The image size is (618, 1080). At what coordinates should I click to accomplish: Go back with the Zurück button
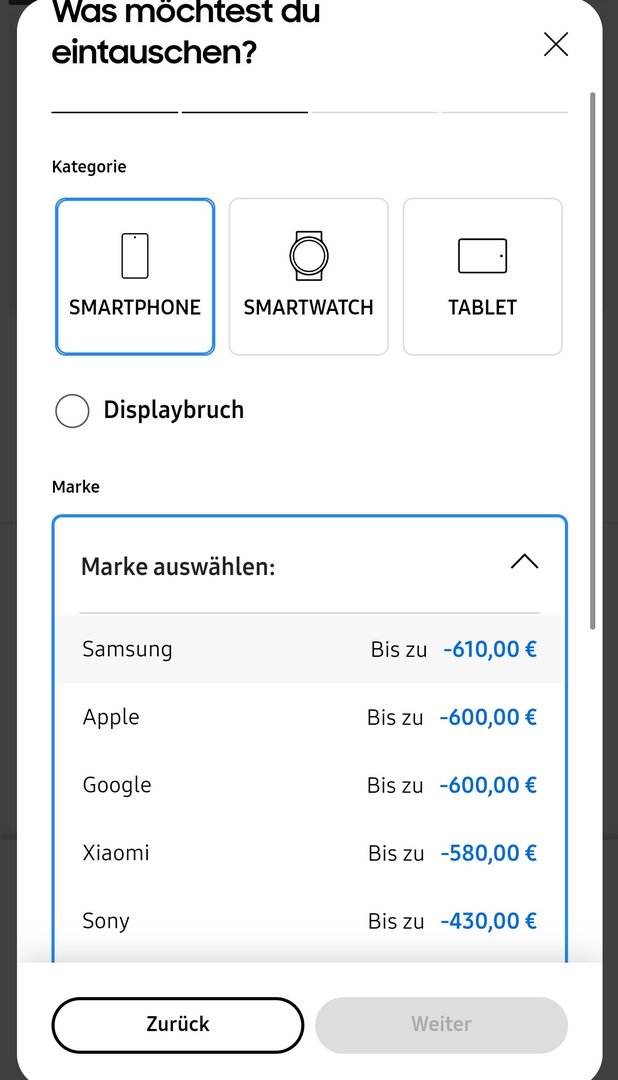tap(177, 1024)
